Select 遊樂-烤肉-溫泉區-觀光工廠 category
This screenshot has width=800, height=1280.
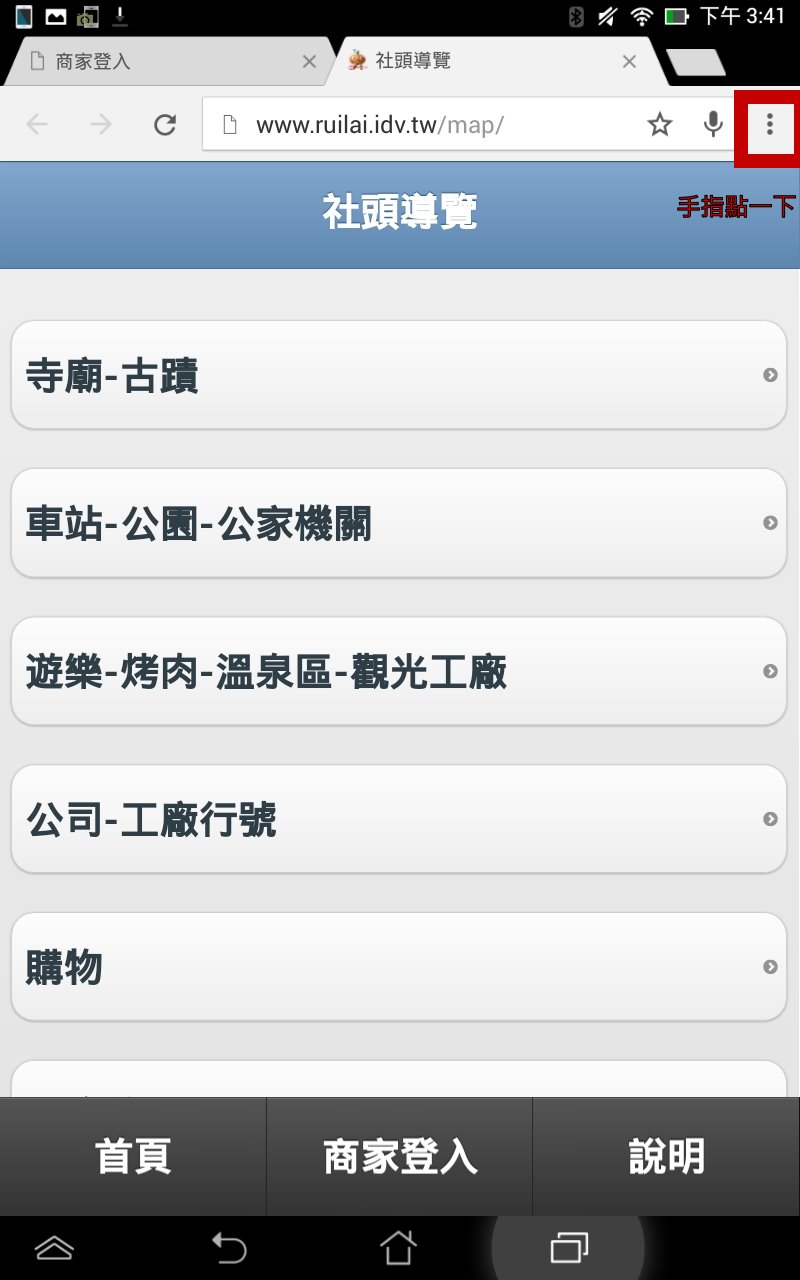point(399,671)
